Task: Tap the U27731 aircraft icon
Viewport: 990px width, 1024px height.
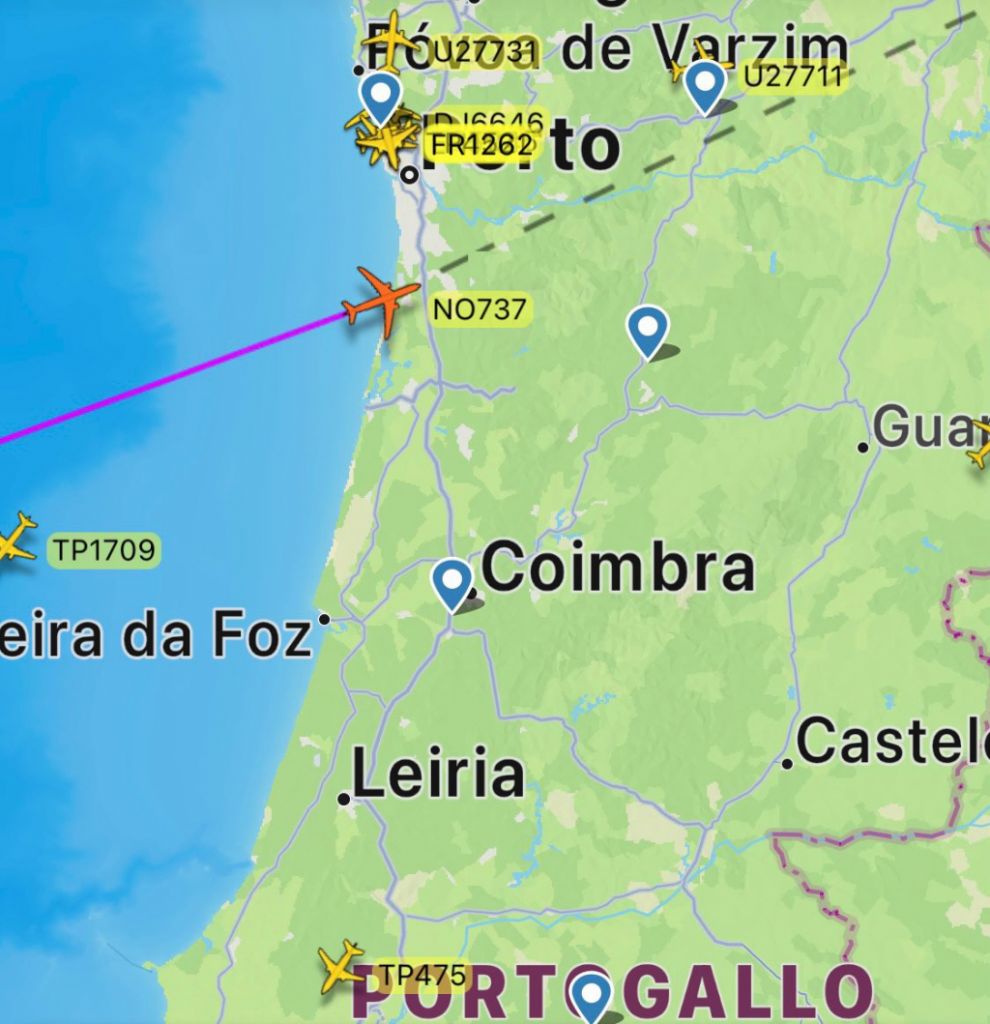Action: pyautogui.click(x=394, y=37)
